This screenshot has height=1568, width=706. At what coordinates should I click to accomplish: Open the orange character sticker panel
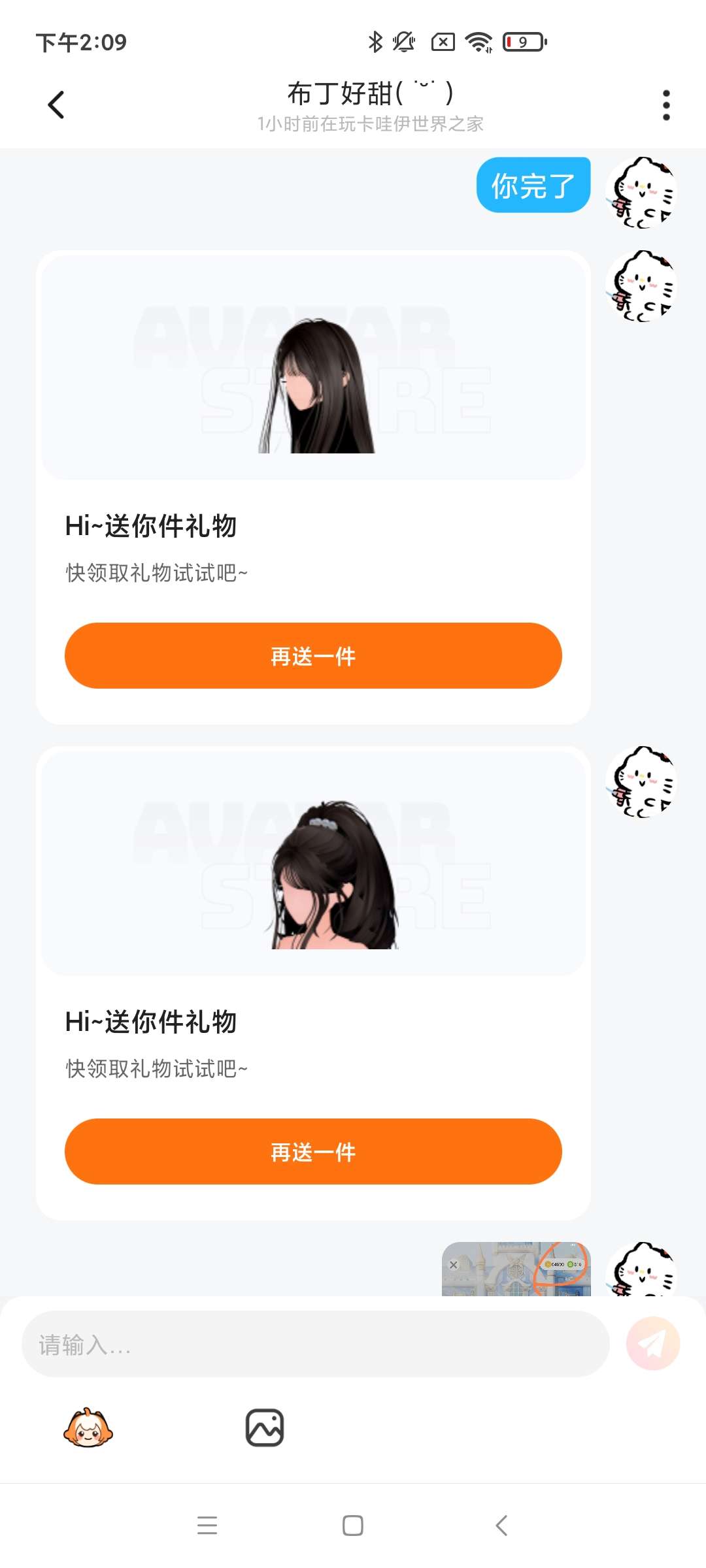[88, 1428]
